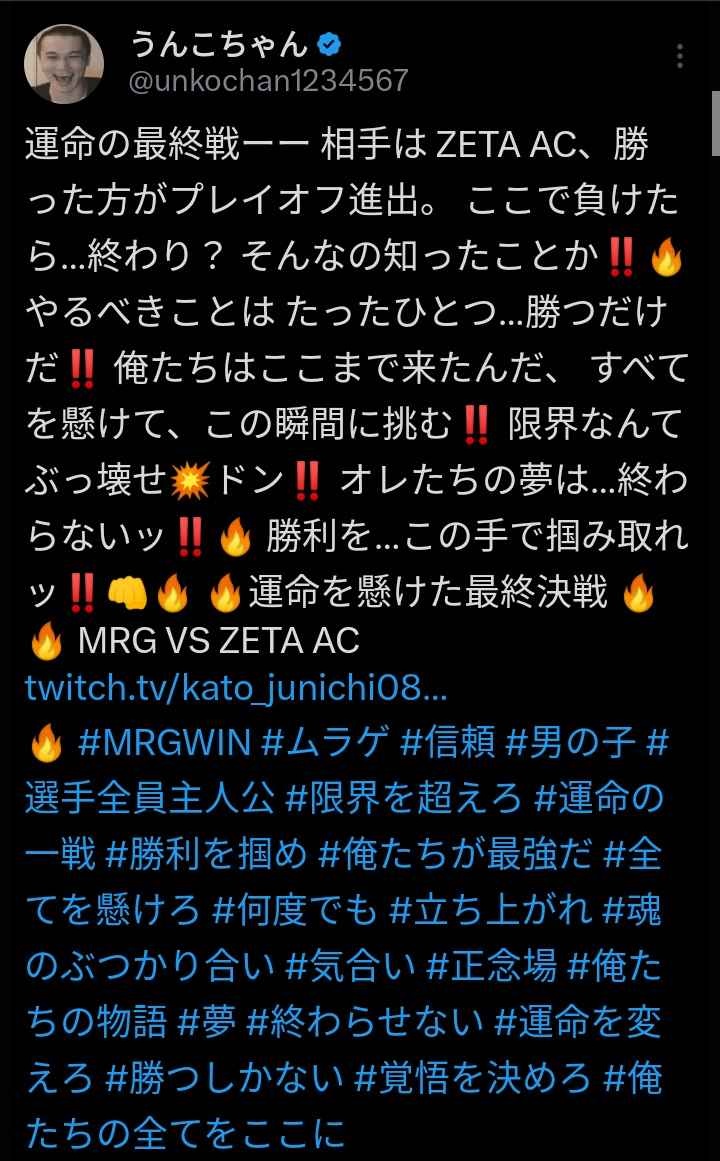The width and height of the screenshot is (720, 1161).
Task: Open the #夢 hashtag
Action: coord(207,1023)
